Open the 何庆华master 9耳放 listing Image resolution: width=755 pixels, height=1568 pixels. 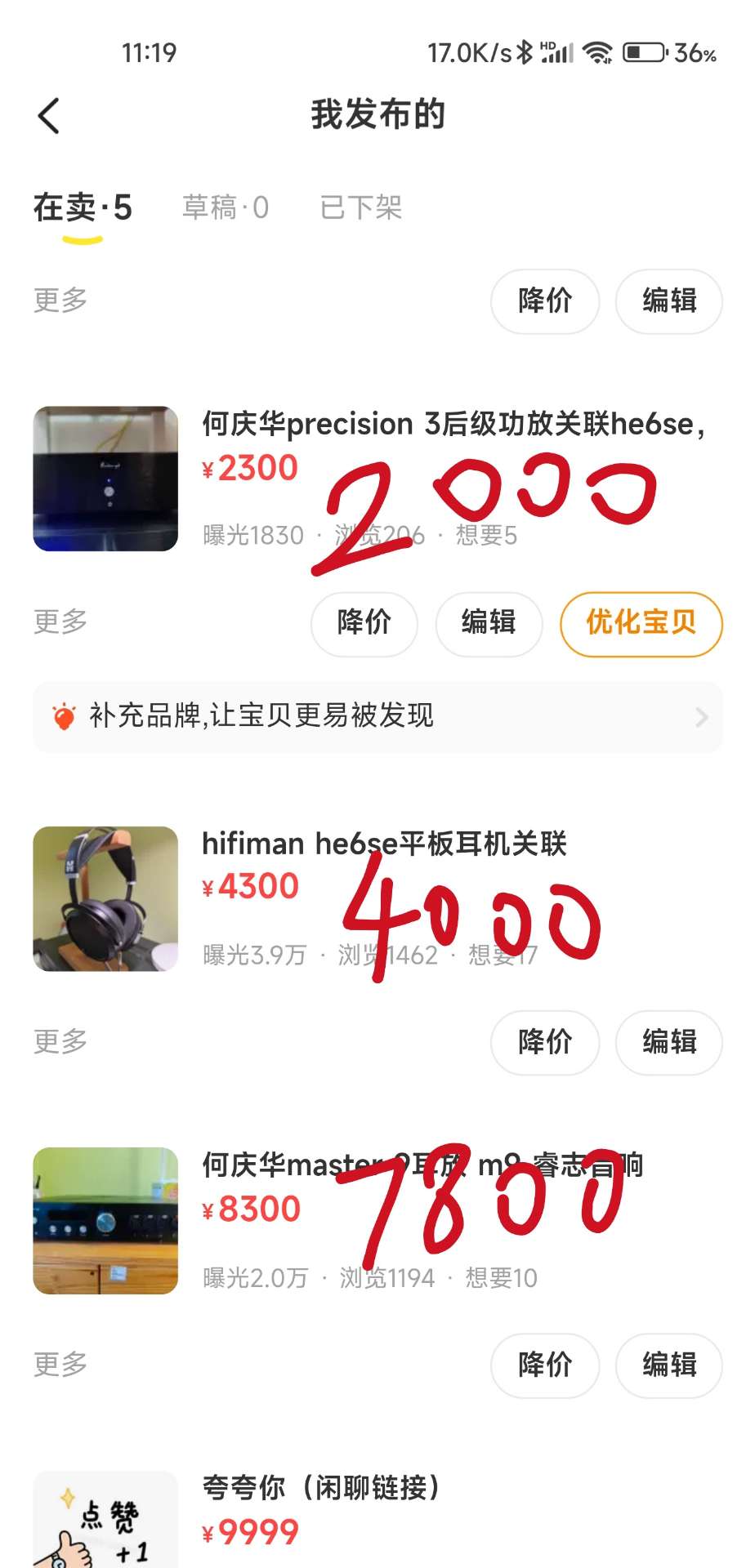[422, 1165]
